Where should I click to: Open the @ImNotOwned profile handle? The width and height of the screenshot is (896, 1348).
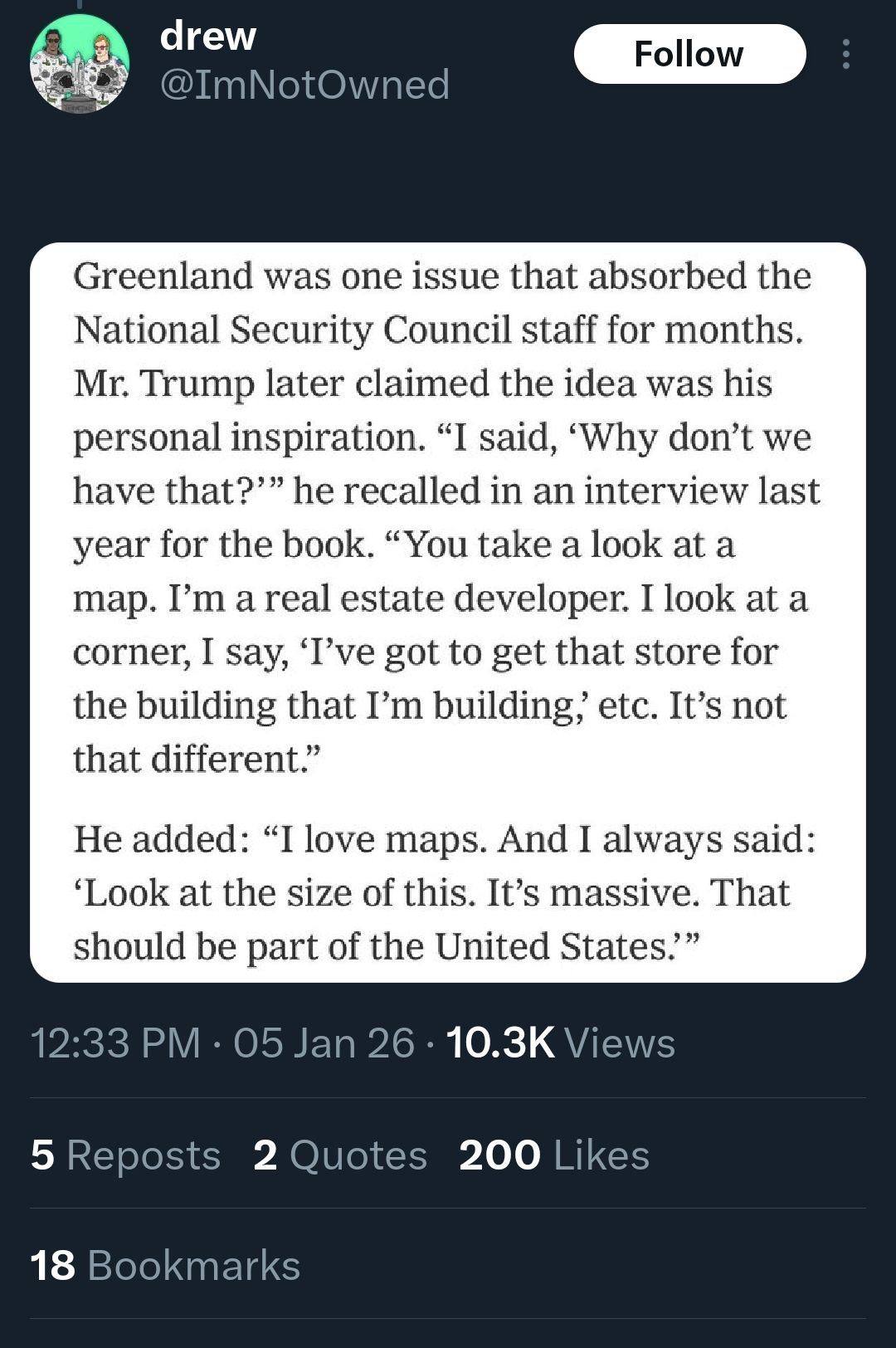pyautogui.click(x=304, y=85)
